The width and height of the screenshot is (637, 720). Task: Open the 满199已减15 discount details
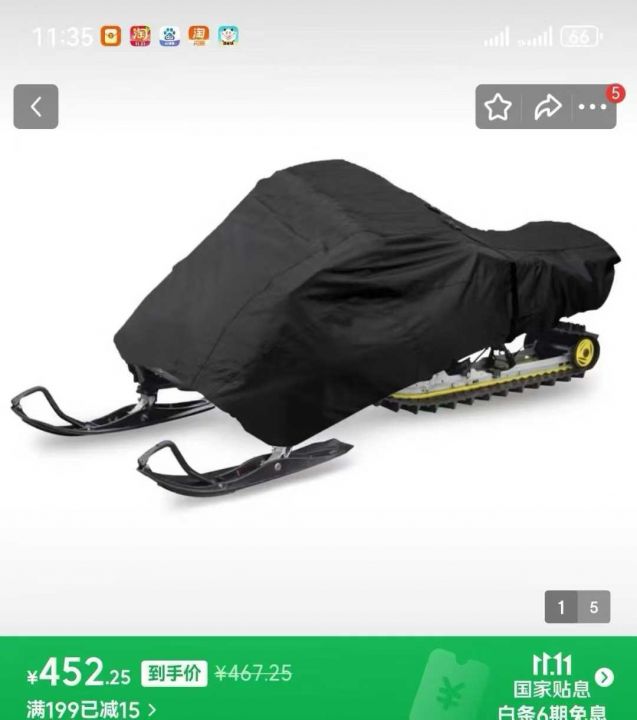pyautogui.click(x=92, y=709)
